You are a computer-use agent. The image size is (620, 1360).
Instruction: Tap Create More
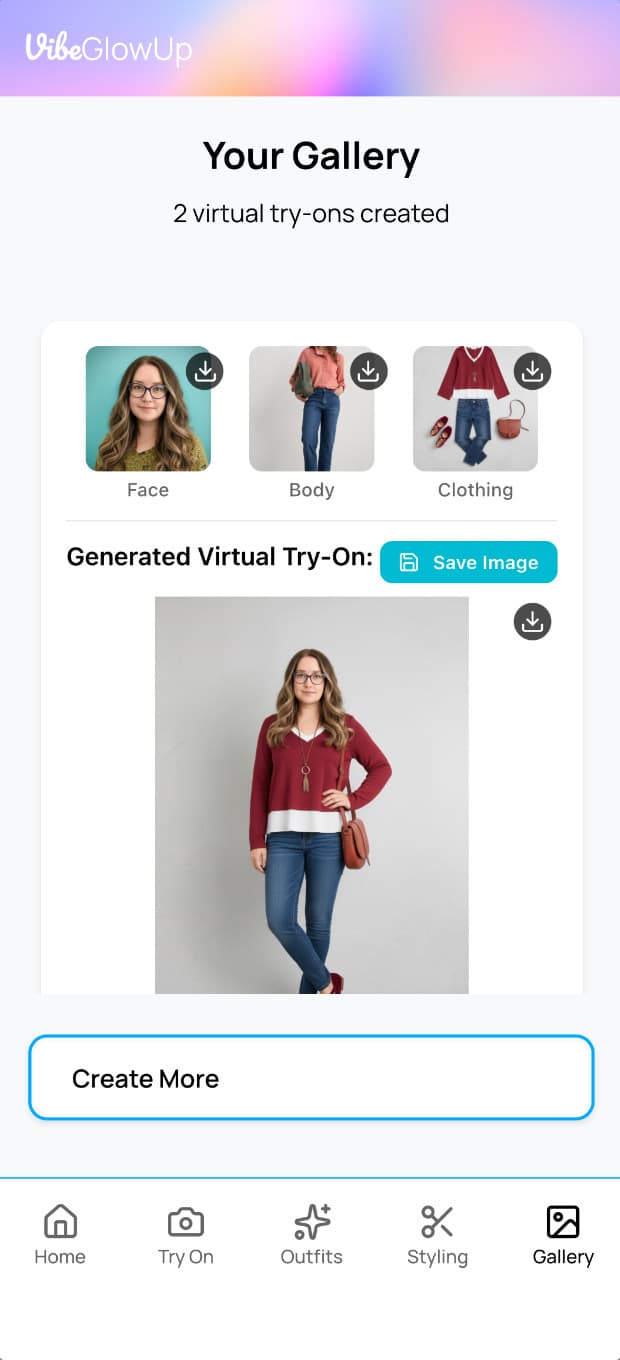(x=311, y=1078)
